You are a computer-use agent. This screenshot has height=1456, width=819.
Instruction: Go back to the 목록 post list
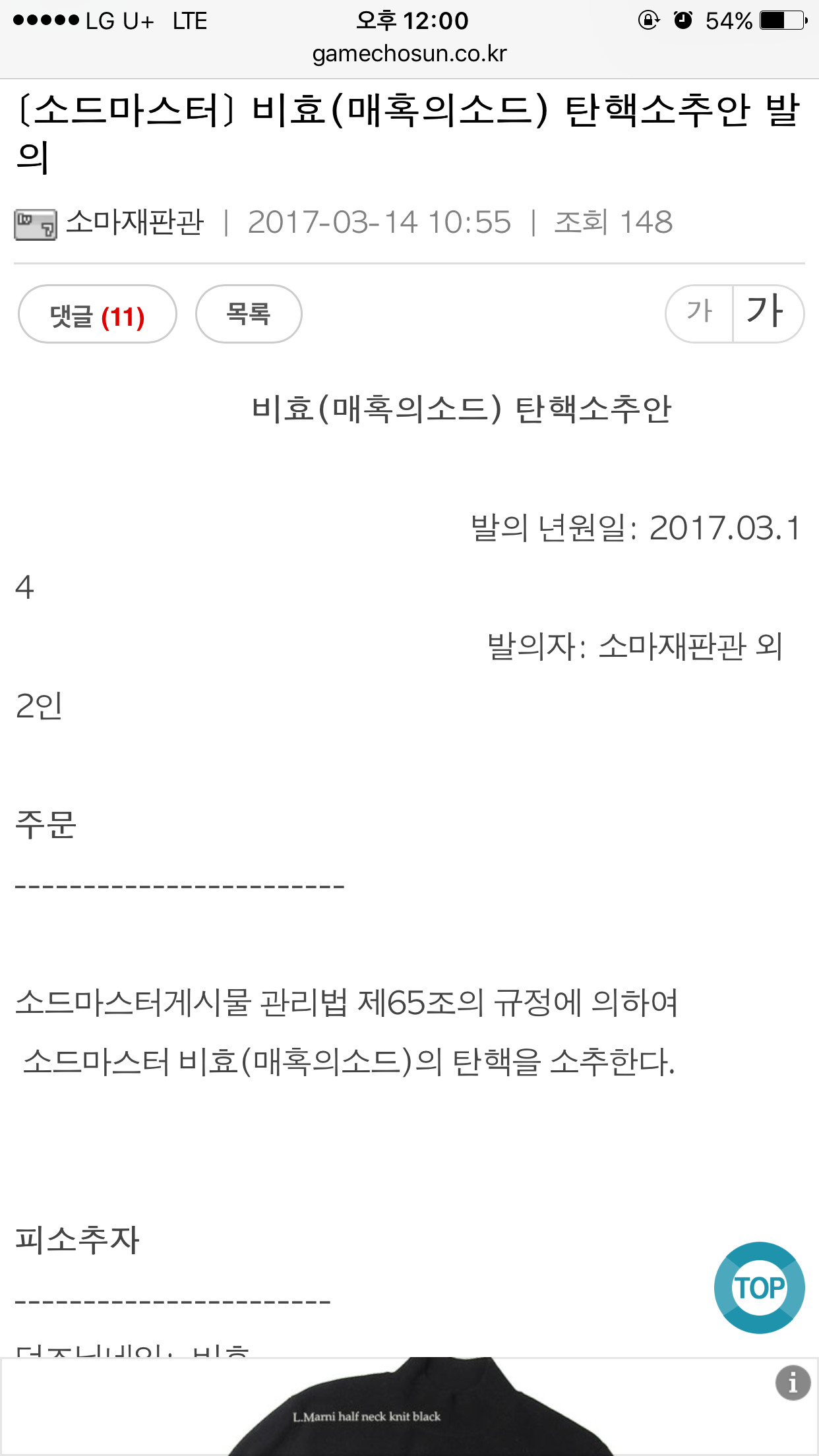click(249, 314)
